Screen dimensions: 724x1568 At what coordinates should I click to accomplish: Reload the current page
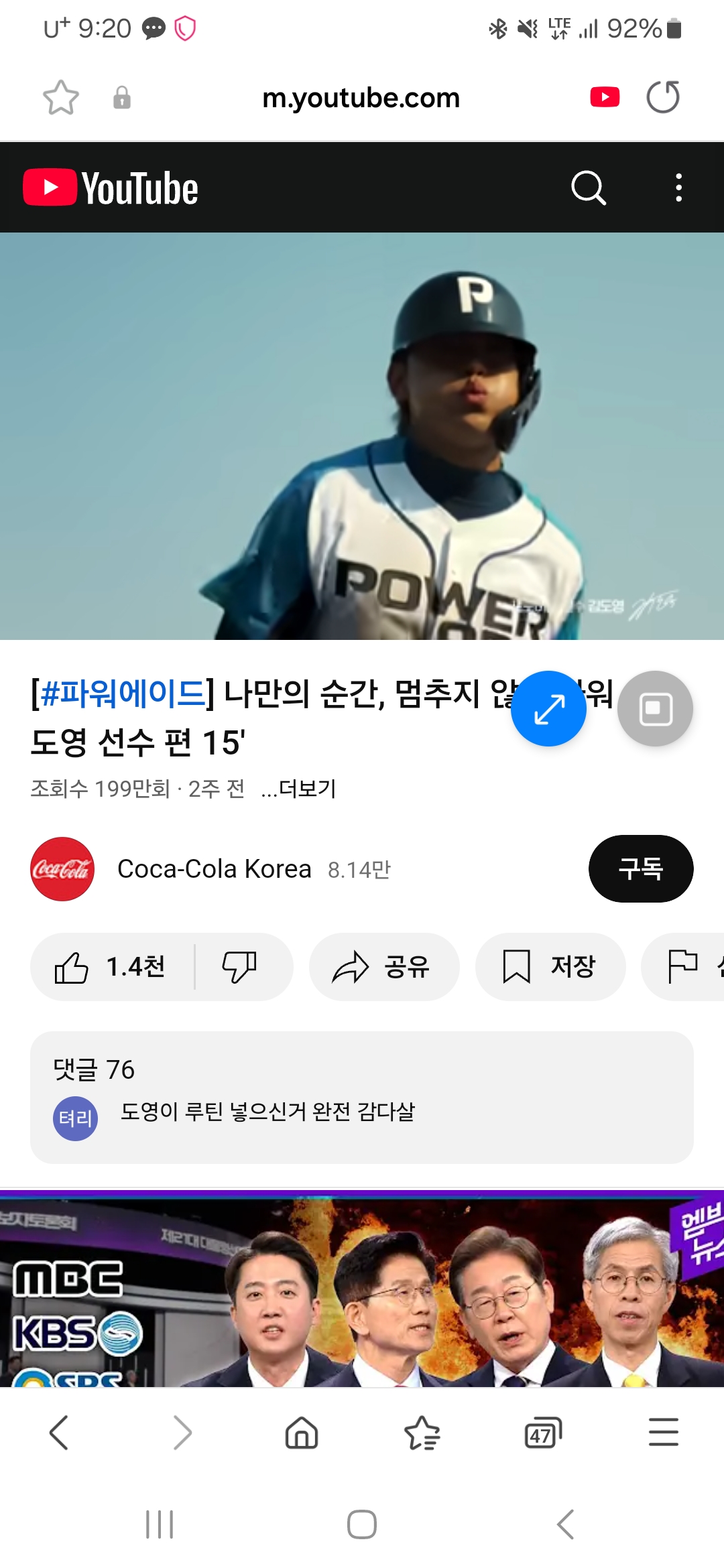tap(662, 98)
